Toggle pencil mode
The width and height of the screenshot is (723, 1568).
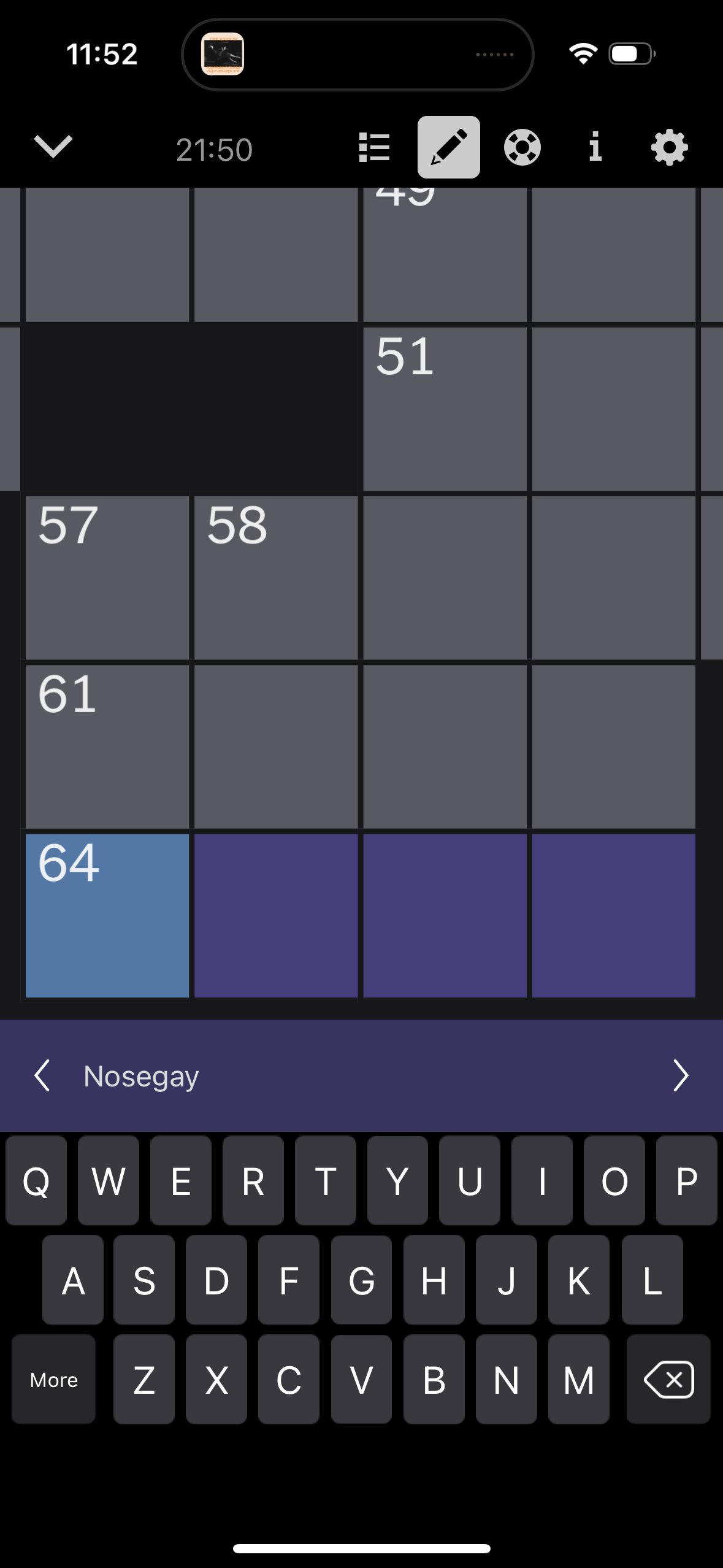[448, 147]
